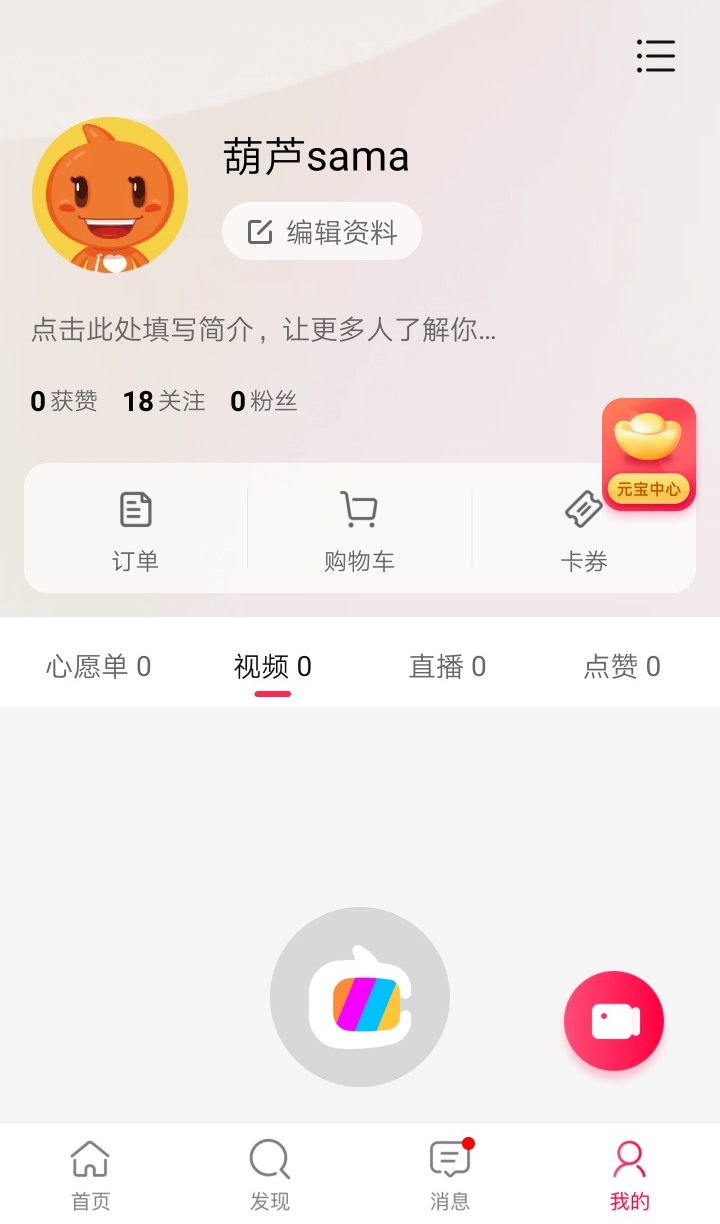Tap the red camera record button
720x1224 pixels.
click(x=614, y=1021)
